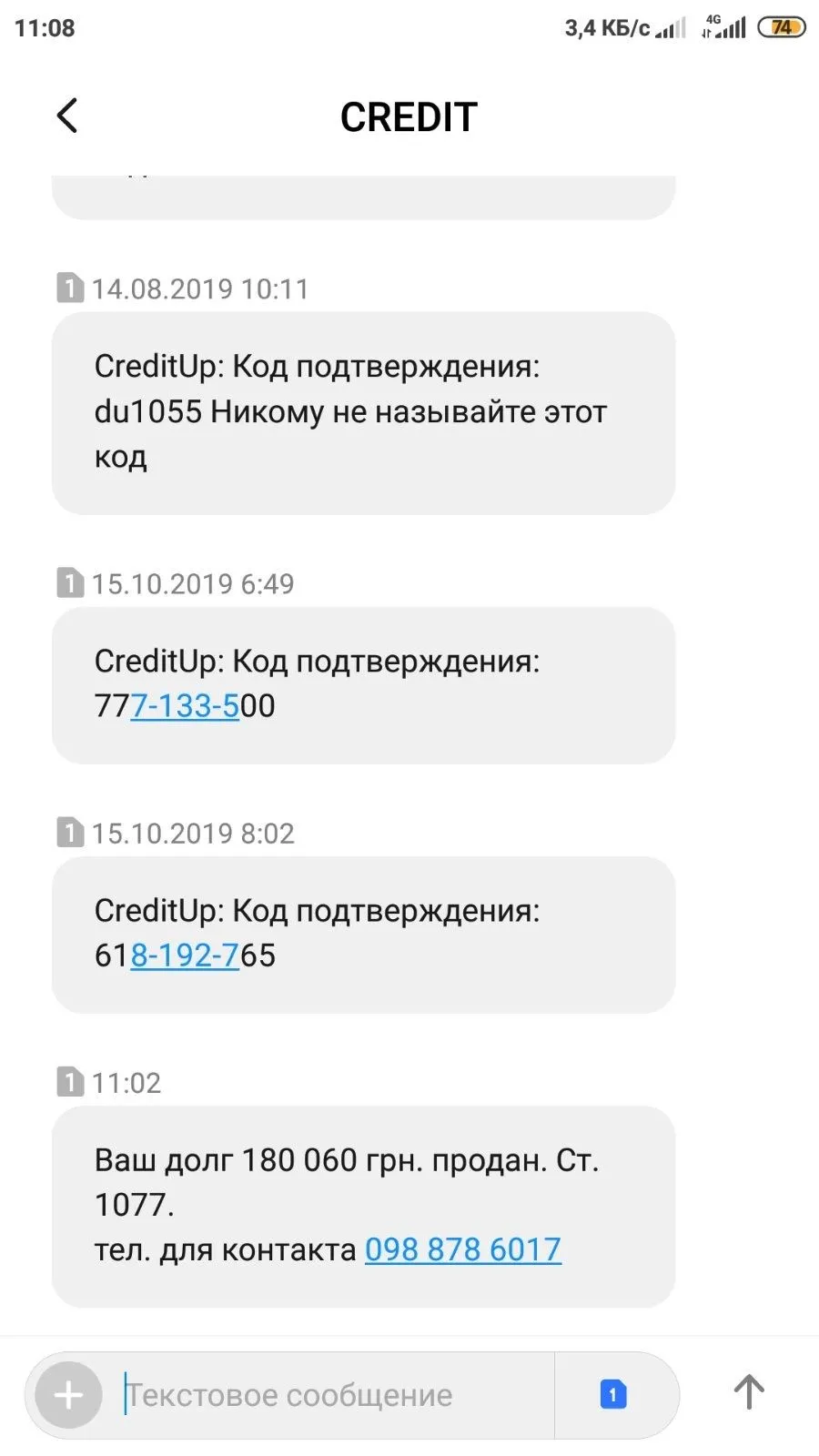Focus the Текстовое сообщение input field
The width and height of the screenshot is (819, 1456).
(337, 1394)
